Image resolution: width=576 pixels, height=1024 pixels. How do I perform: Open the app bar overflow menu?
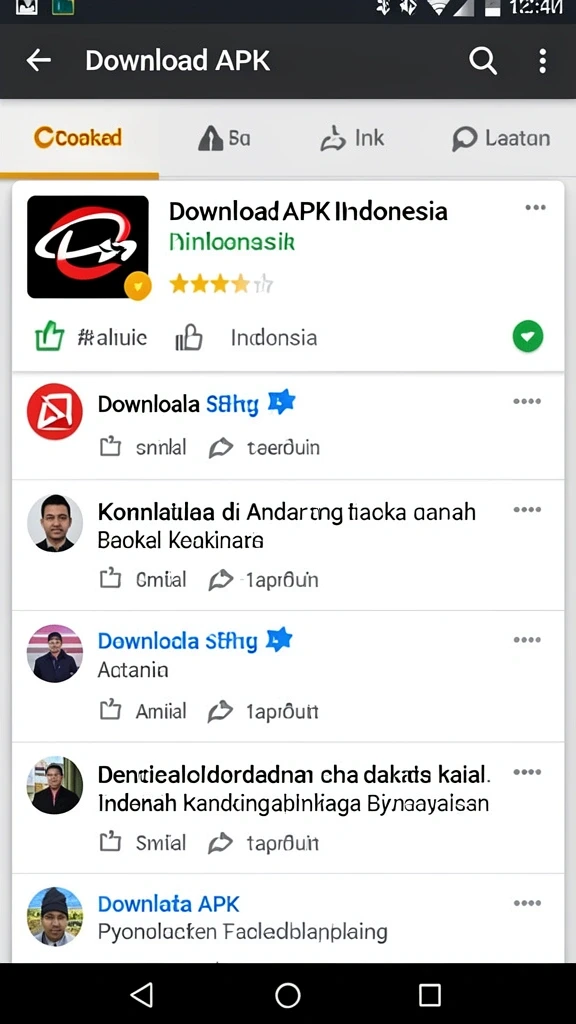[x=542, y=61]
